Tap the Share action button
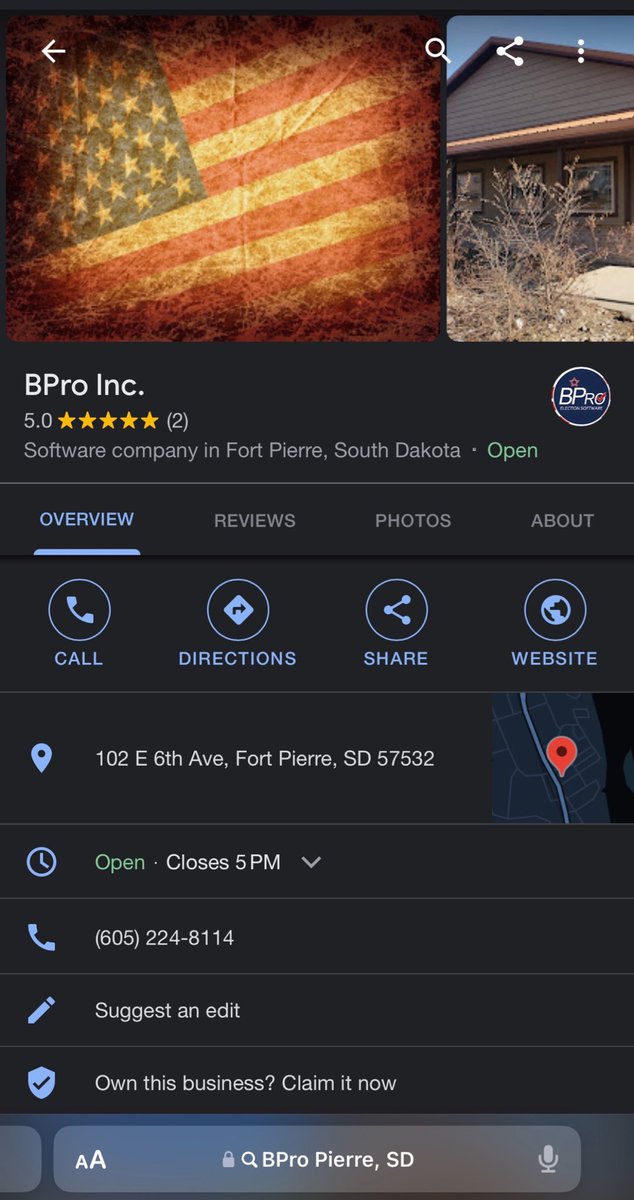 pos(396,624)
